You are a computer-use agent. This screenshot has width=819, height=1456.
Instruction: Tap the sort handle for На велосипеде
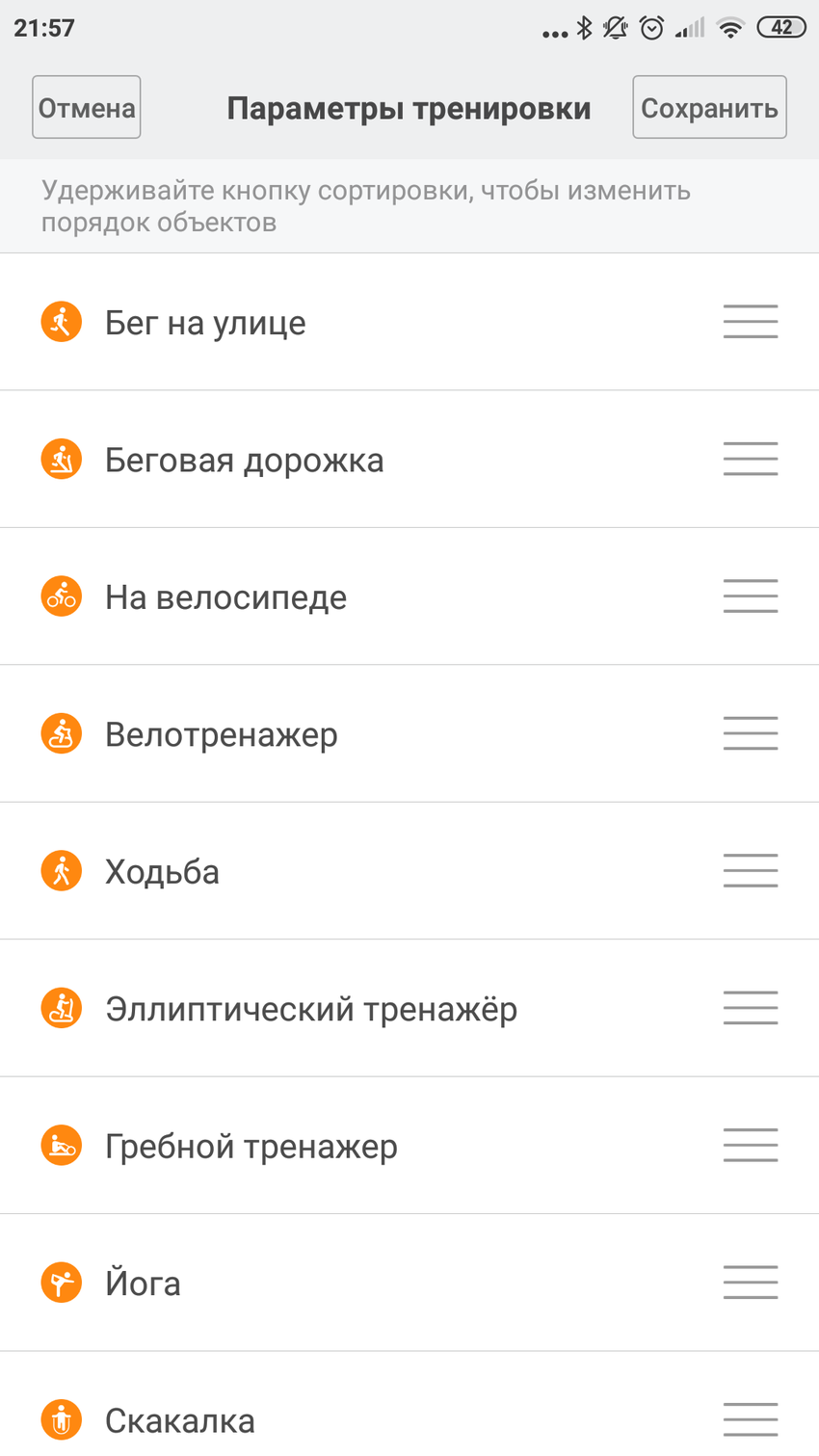pos(751,596)
